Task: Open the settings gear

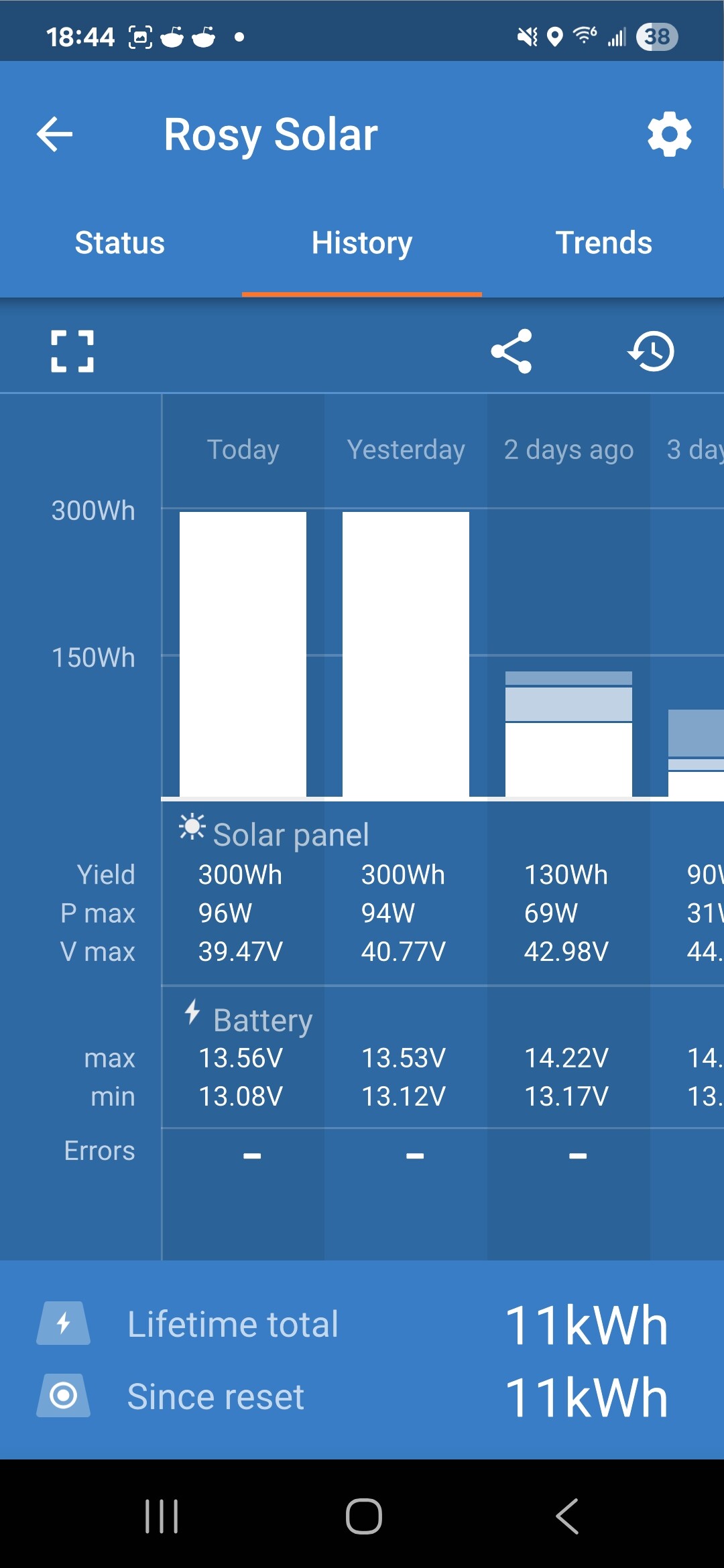Action: [670, 135]
